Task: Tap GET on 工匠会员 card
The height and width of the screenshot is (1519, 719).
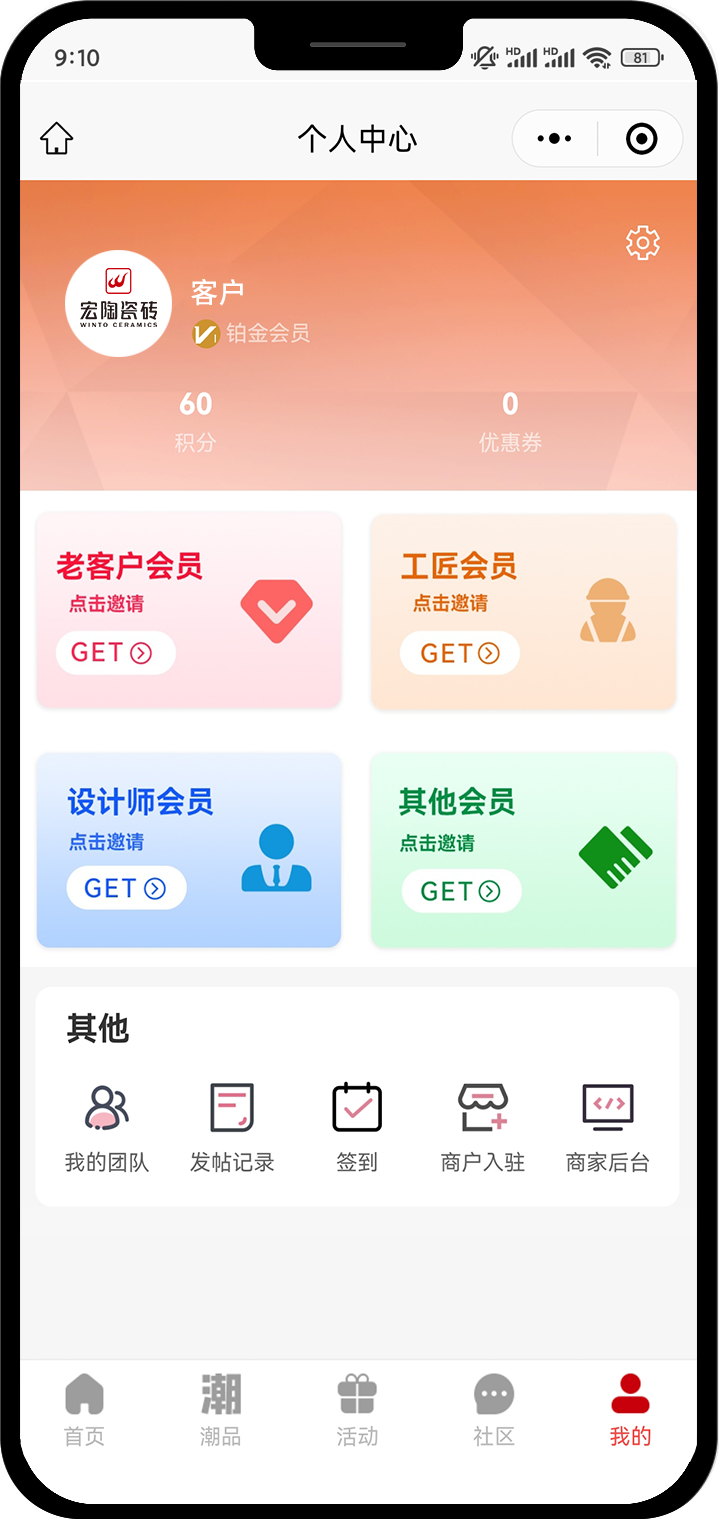Action: (x=459, y=653)
